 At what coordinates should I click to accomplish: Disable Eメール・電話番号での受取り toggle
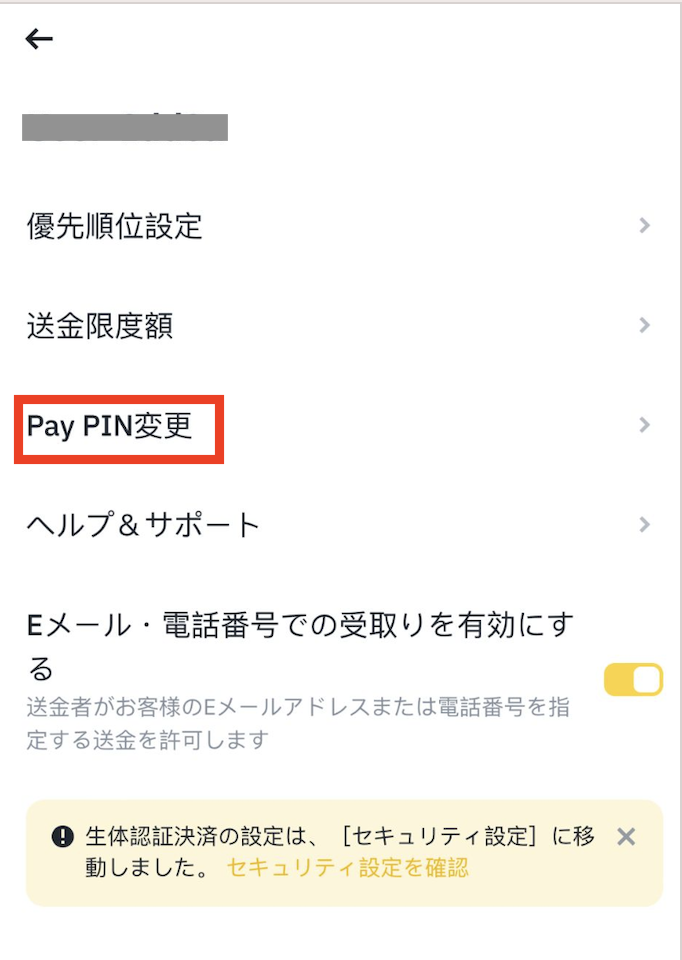pyautogui.click(x=633, y=680)
